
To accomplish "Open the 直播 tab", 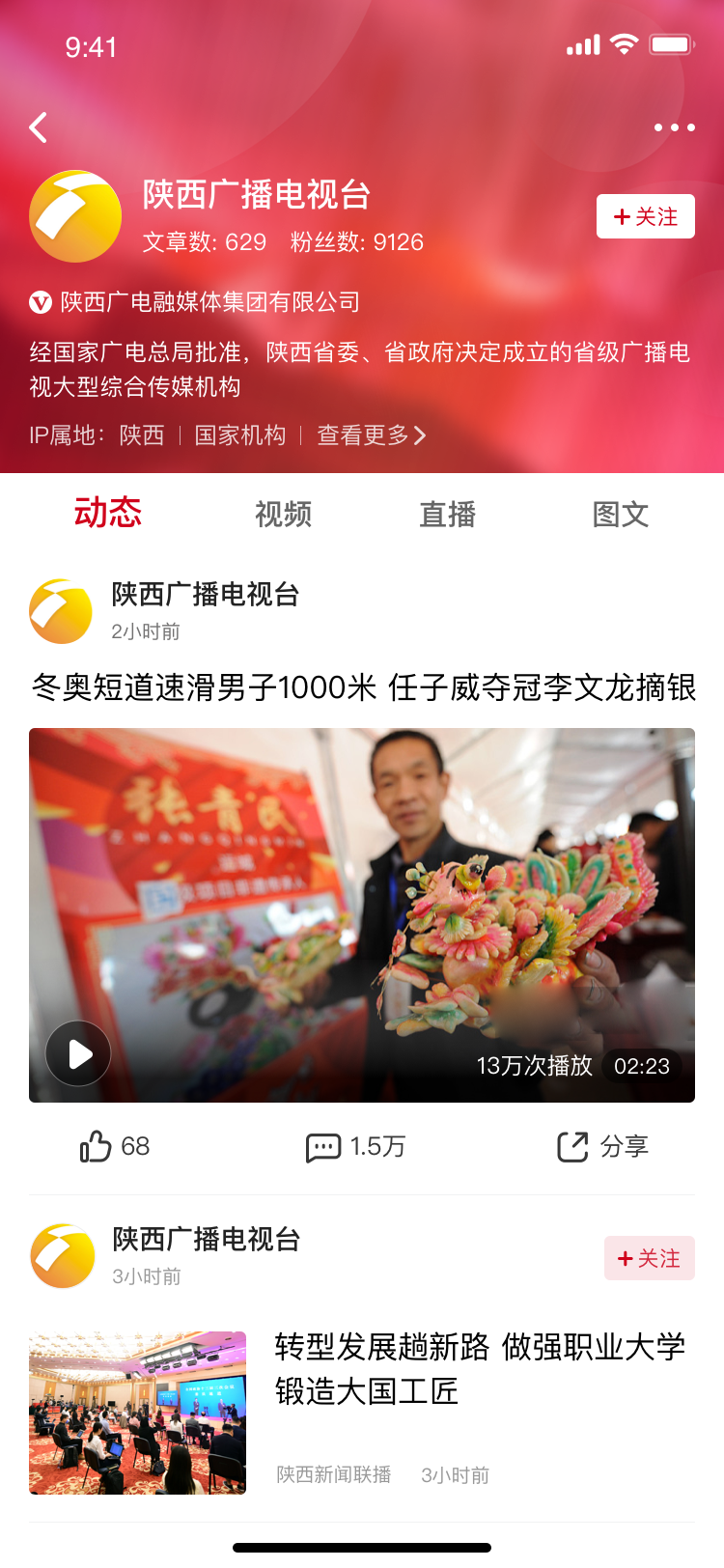I will click(447, 515).
